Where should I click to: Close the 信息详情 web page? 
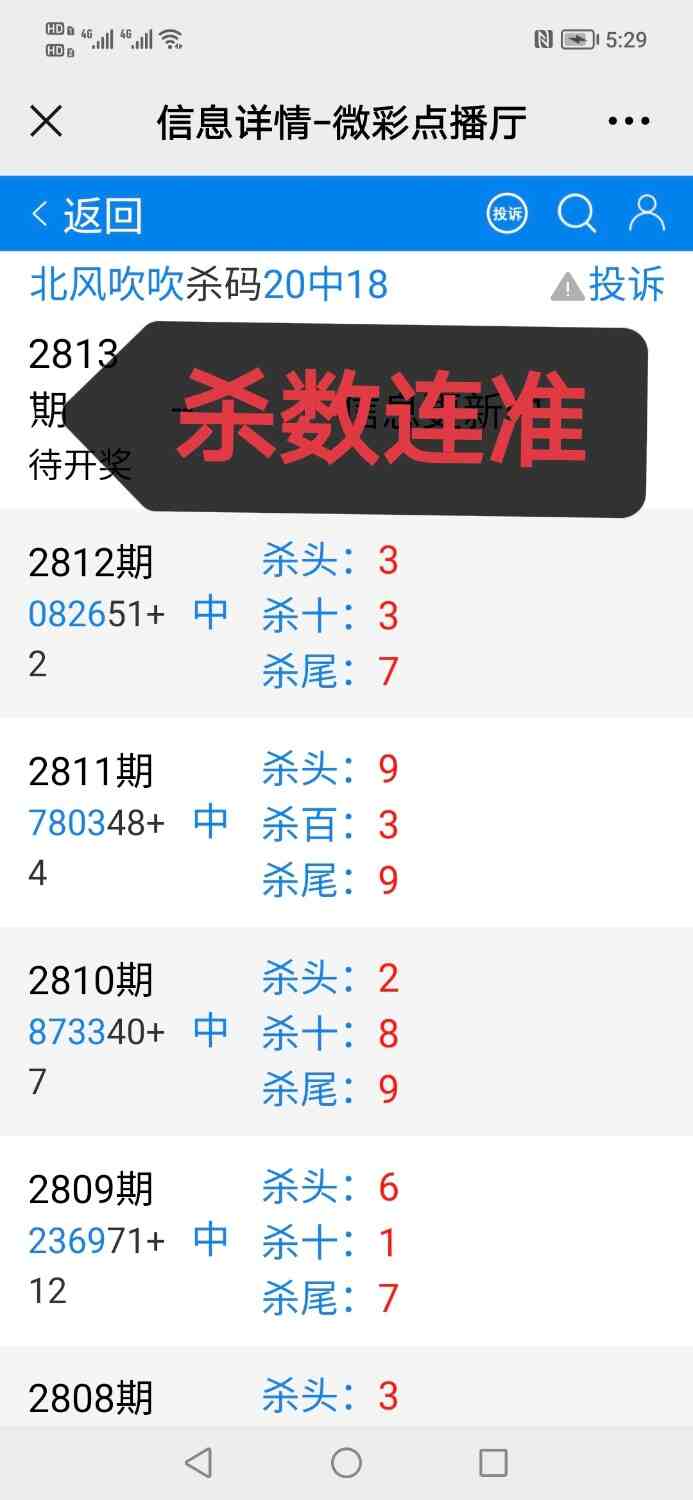(46, 122)
